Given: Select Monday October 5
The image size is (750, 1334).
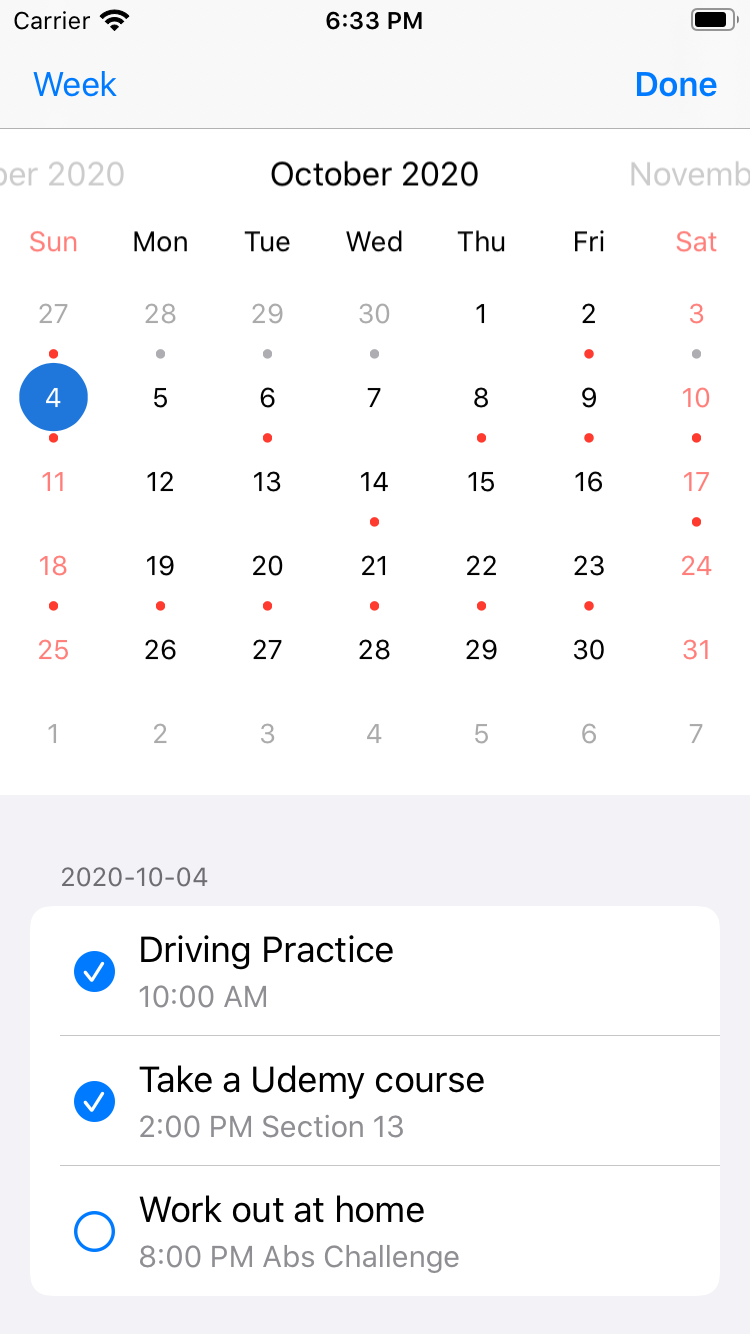Looking at the screenshot, I should click(x=160, y=398).
